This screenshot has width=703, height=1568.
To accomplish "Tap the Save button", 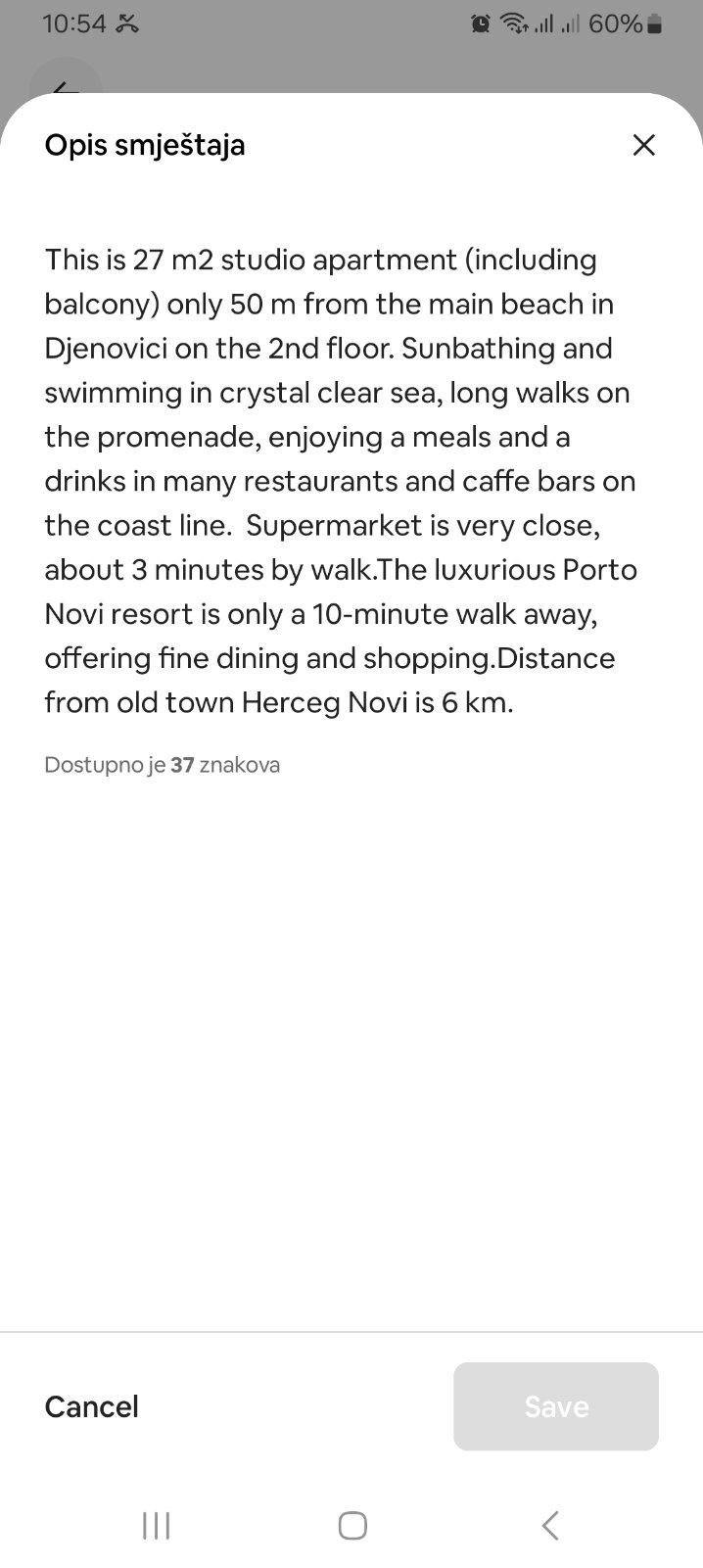I will coord(556,1406).
